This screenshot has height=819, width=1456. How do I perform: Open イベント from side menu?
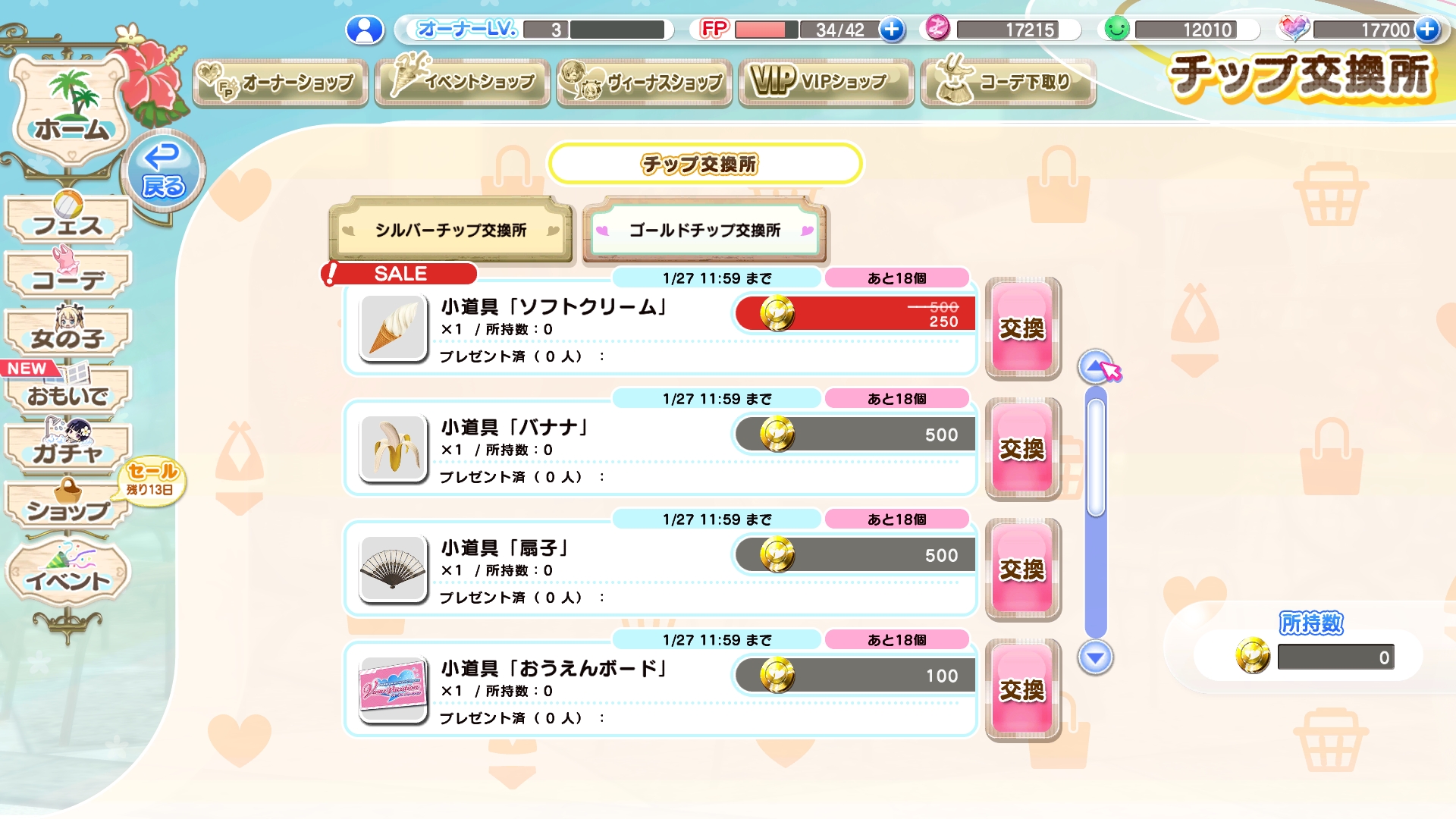(68, 576)
